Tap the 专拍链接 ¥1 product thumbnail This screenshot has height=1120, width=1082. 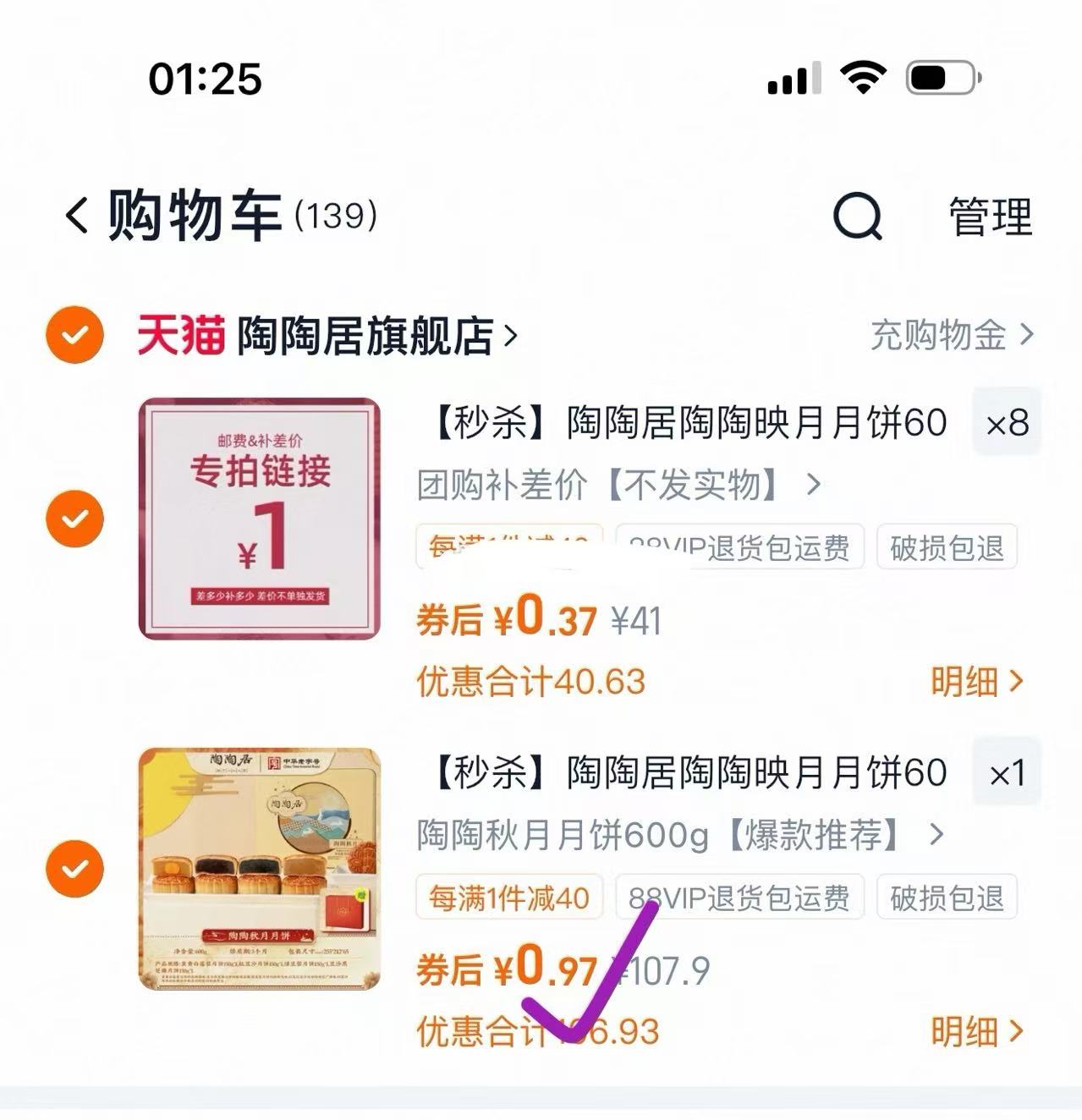pyautogui.click(x=260, y=518)
